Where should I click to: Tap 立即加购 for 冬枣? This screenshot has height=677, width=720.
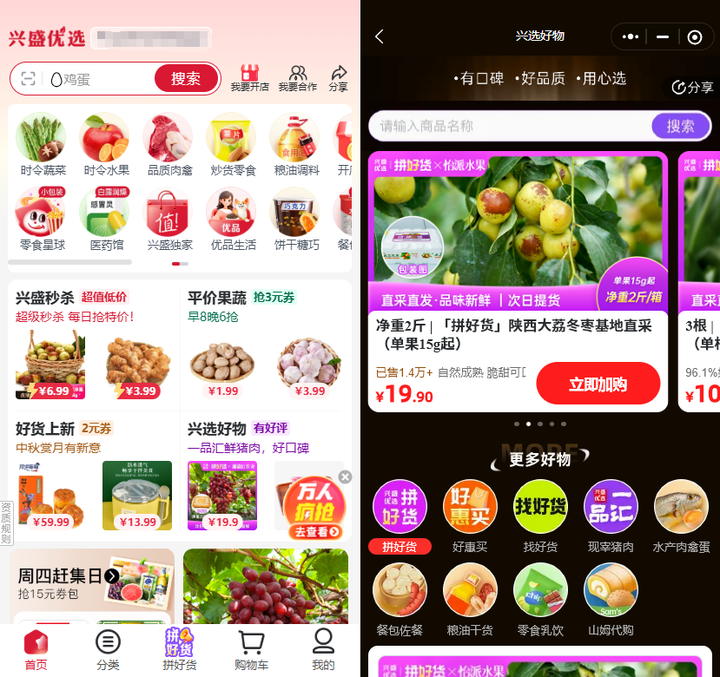598,383
